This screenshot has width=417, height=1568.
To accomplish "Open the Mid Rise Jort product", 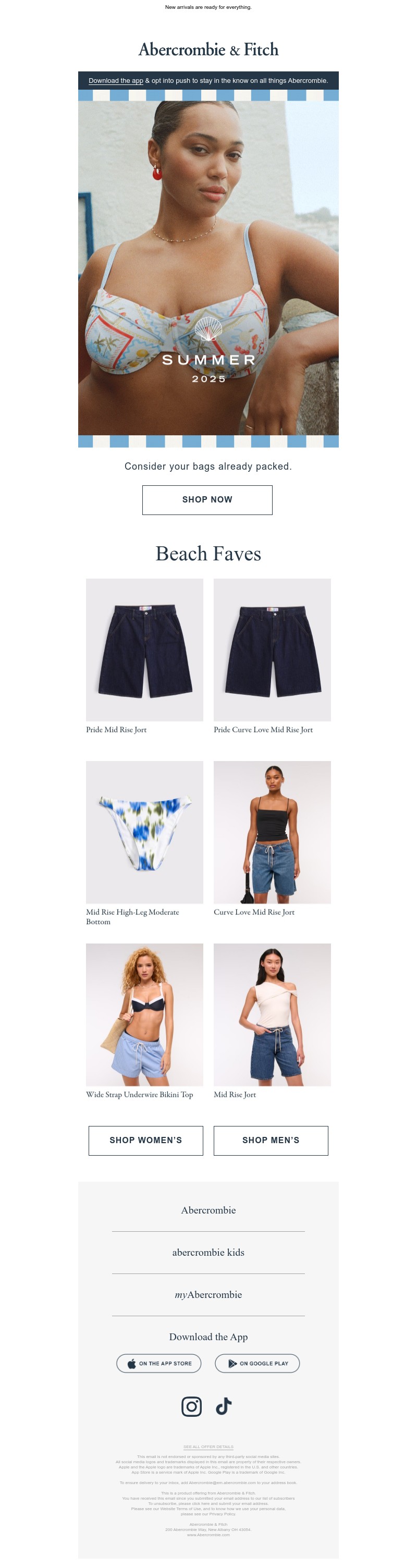I will tap(272, 1015).
